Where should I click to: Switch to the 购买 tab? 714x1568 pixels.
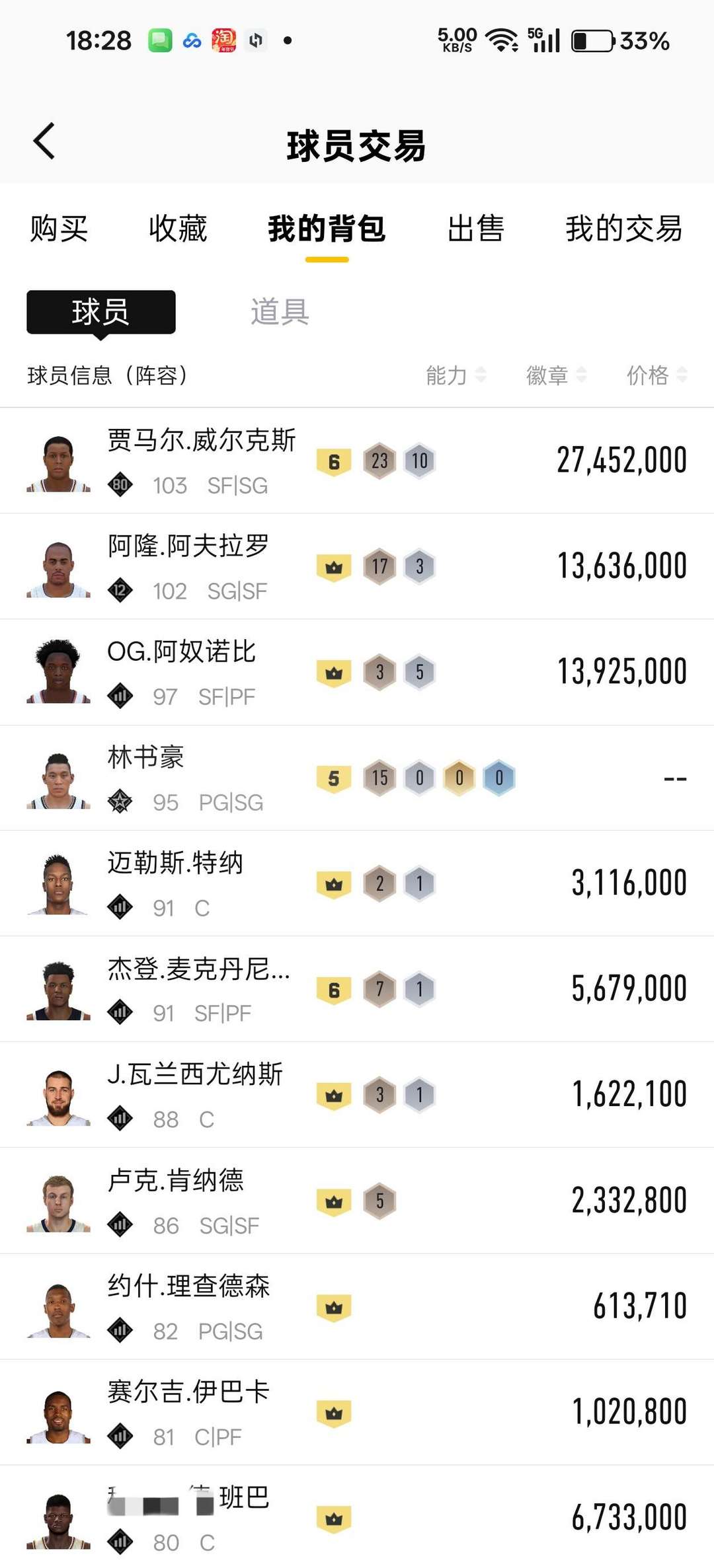tap(59, 229)
